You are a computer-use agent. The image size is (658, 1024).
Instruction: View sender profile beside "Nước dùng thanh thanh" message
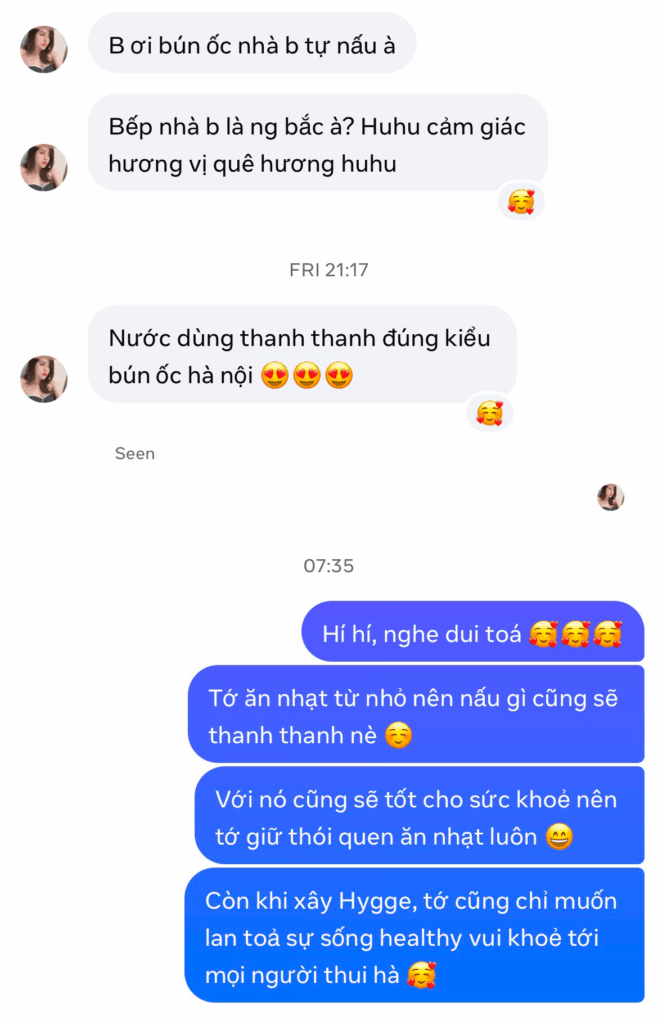tap(44, 379)
